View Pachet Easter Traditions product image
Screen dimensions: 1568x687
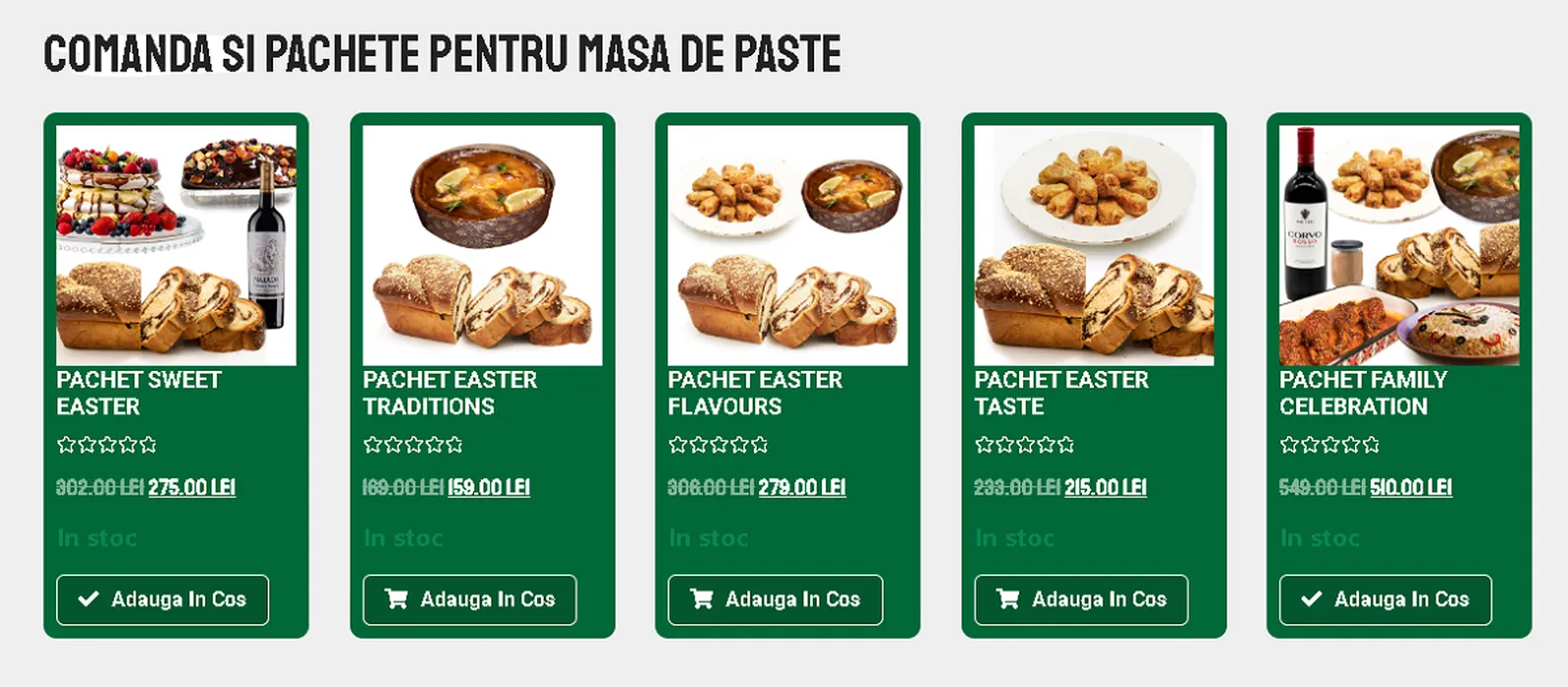click(482, 245)
